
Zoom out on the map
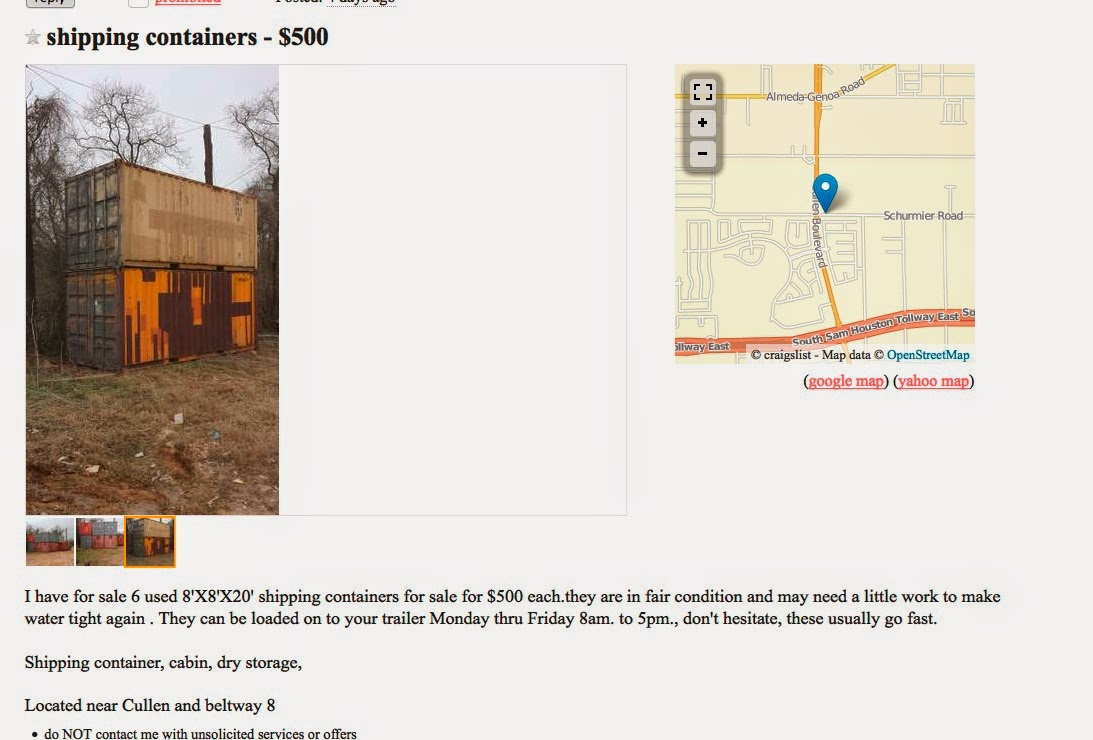tap(703, 154)
